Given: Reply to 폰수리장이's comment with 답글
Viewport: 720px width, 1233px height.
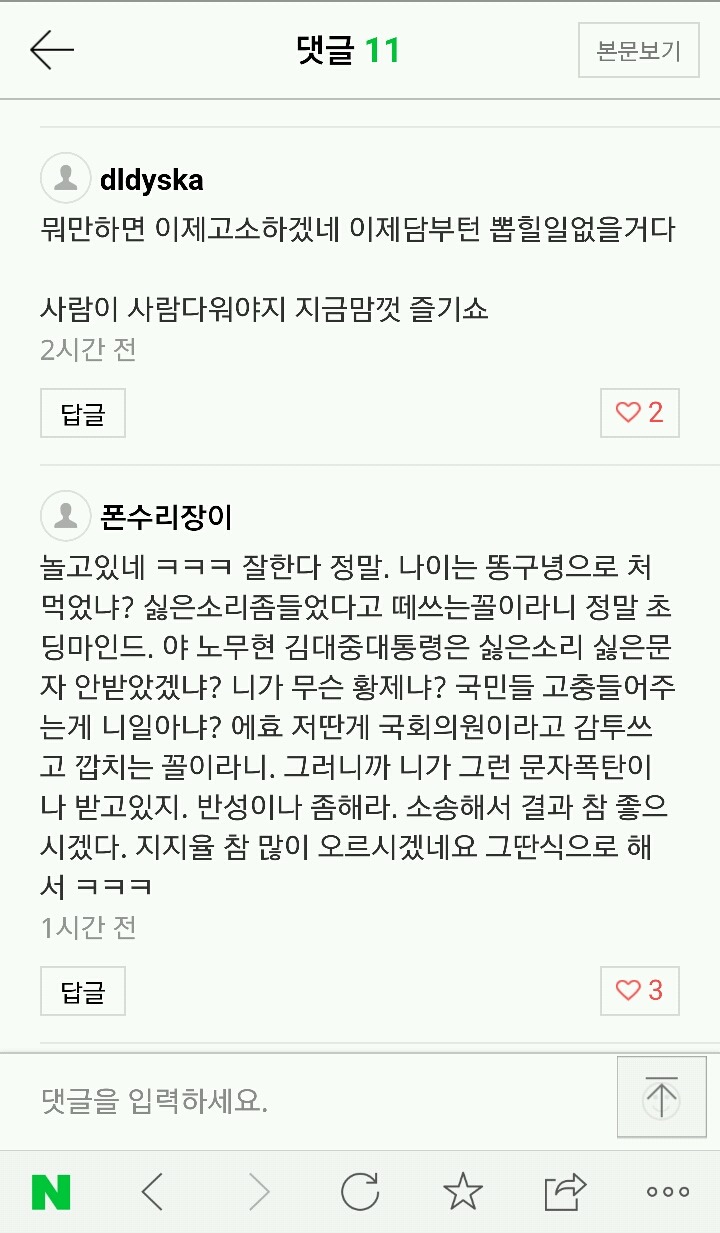Looking at the screenshot, I should point(83,991).
